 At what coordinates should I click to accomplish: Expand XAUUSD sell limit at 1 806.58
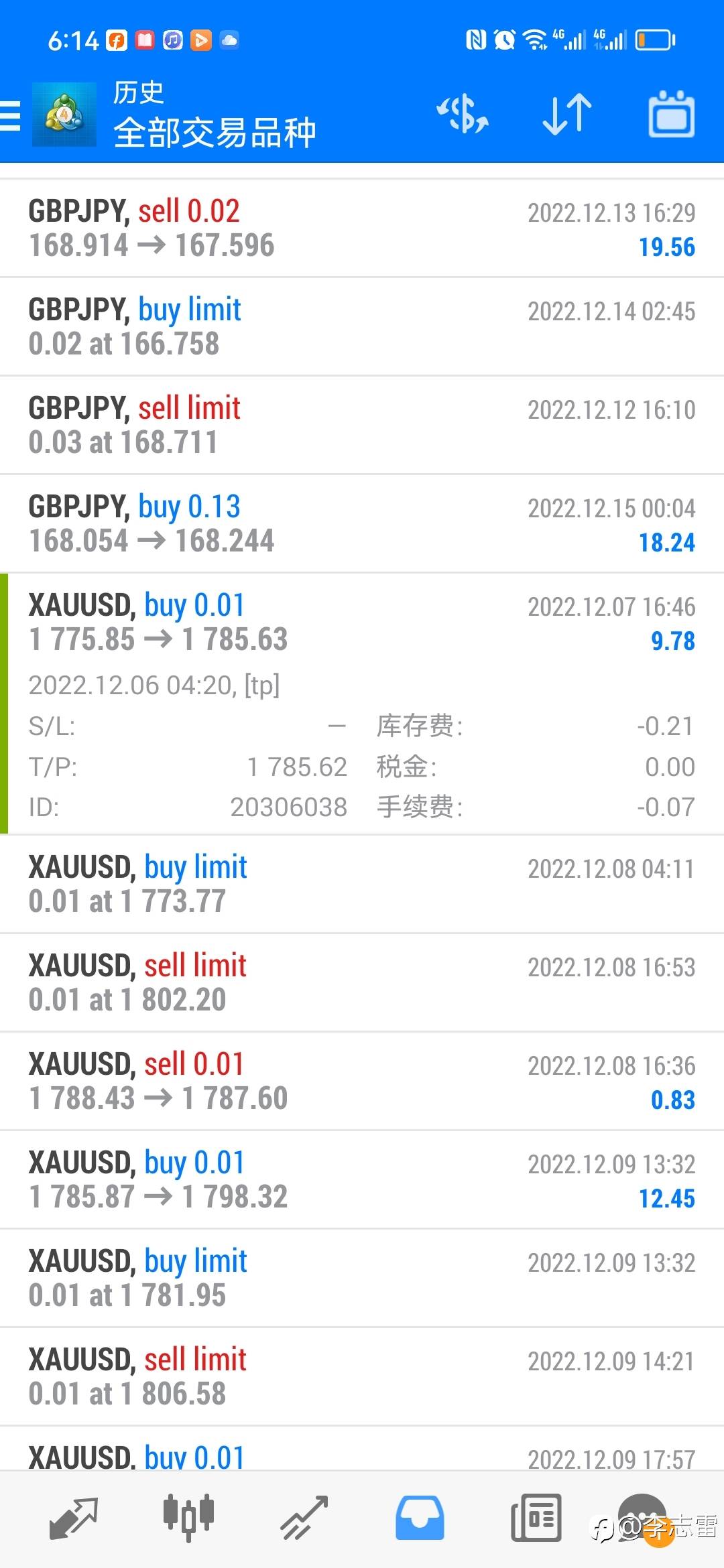pos(362,1377)
